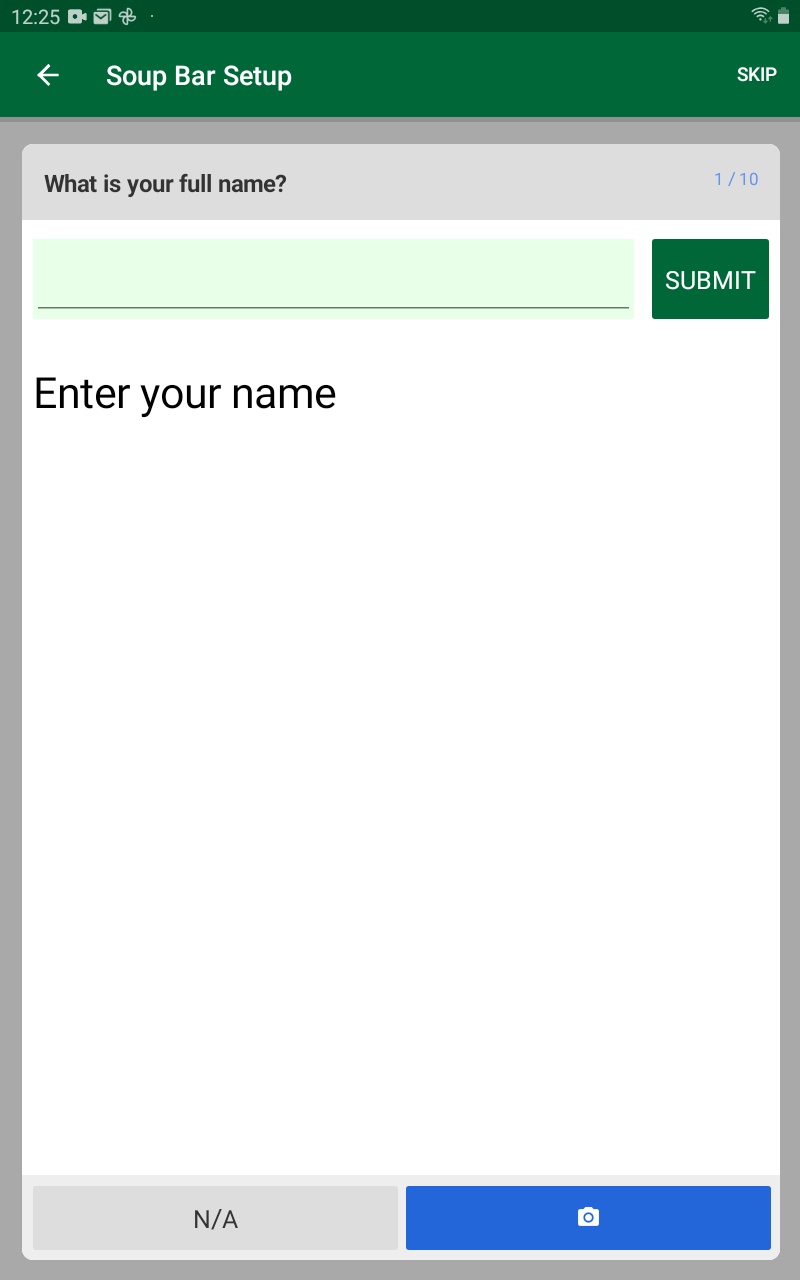This screenshot has width=800, height=1280.
Task: Tap the Soup Bar Setup title
Action: tap(198, 75)
